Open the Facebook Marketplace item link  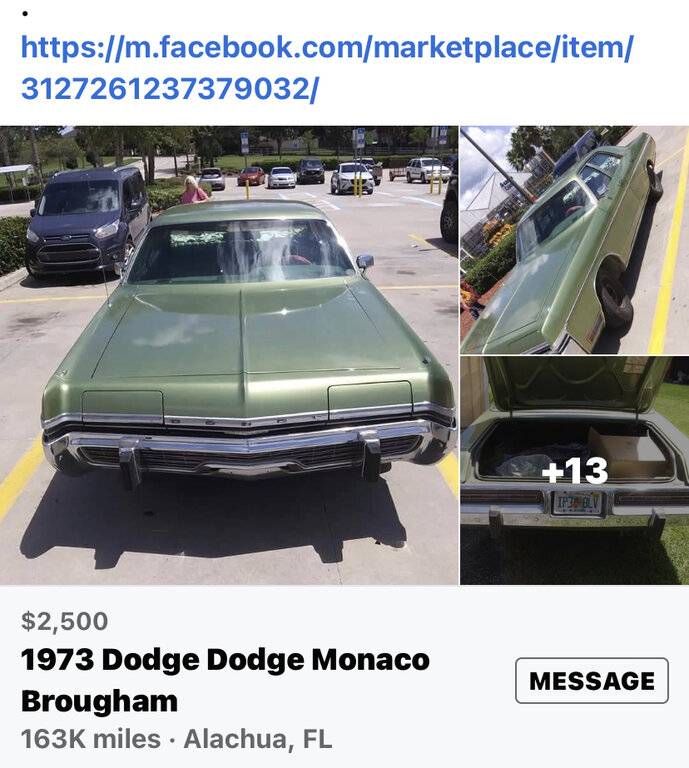click(326, 67)
